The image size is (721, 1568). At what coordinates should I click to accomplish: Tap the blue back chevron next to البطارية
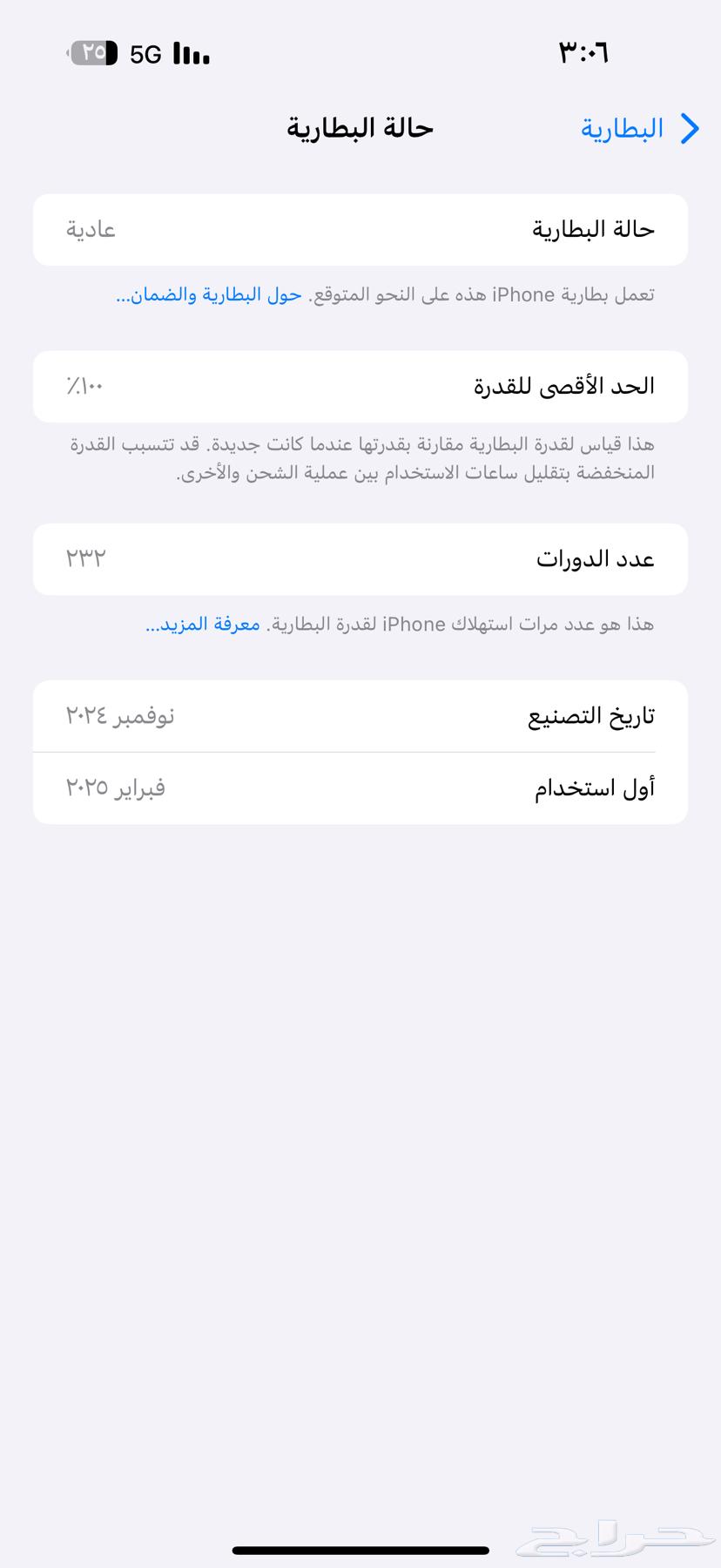[691, 129]
